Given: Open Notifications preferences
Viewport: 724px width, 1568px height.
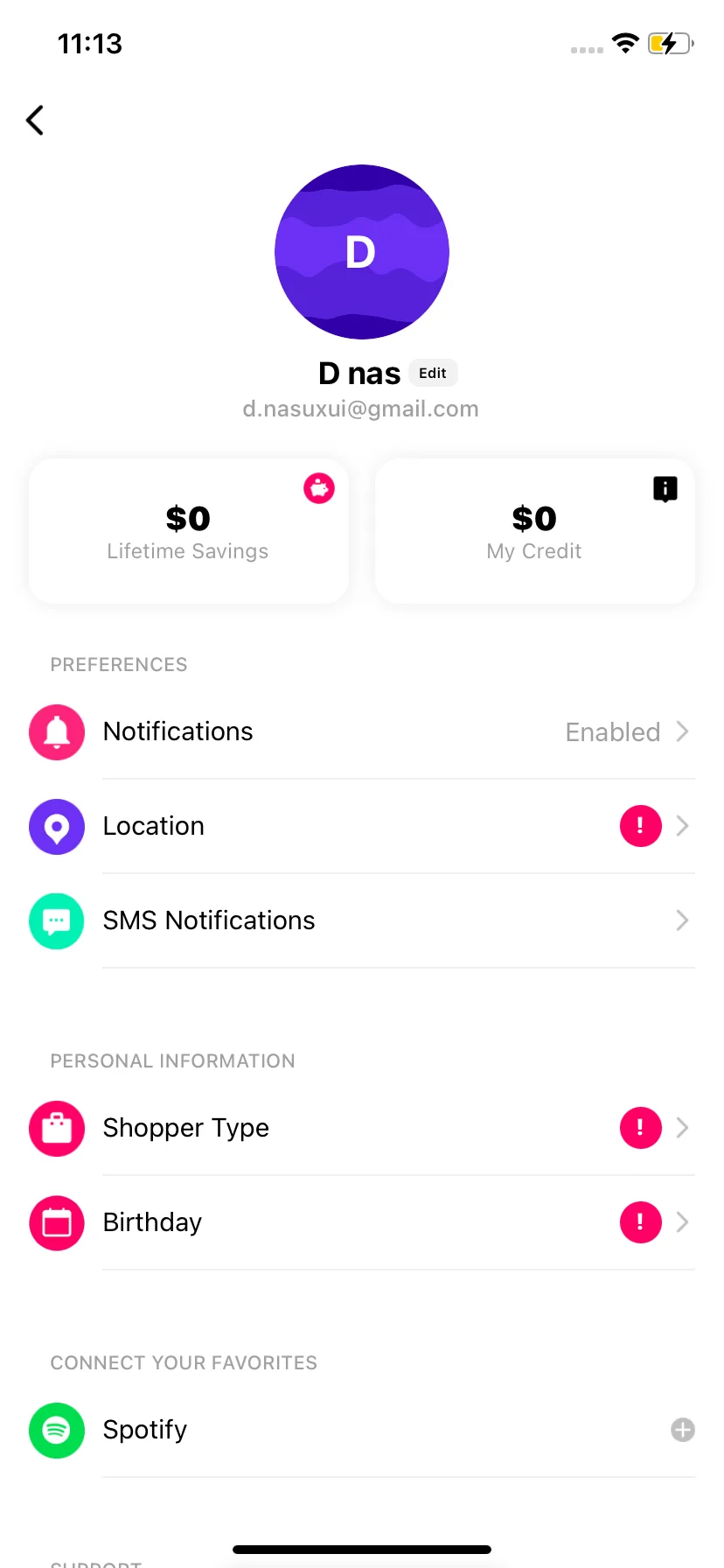Looking at the screenshot, I should pos(362,731).
